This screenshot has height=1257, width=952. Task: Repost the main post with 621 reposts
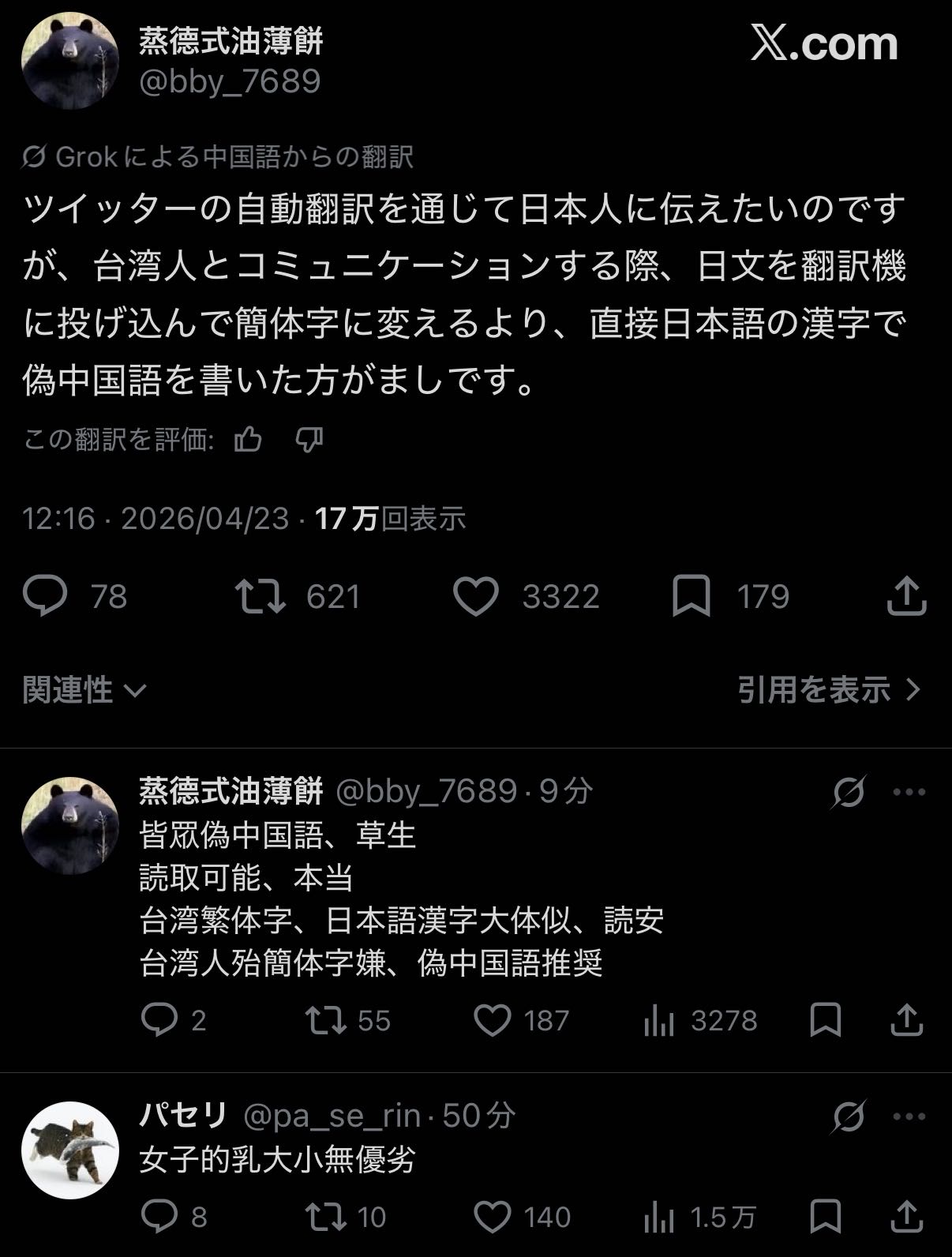(x=261, y=596)
